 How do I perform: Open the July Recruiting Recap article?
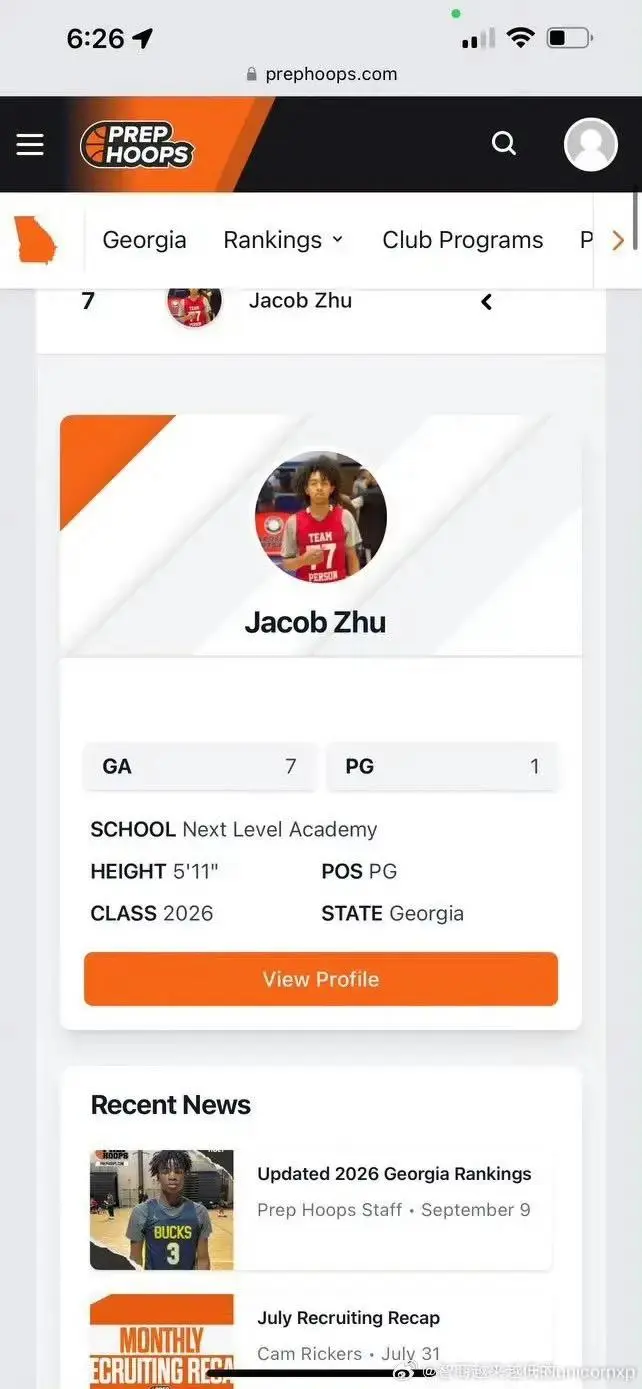(x=348, y=1318)
